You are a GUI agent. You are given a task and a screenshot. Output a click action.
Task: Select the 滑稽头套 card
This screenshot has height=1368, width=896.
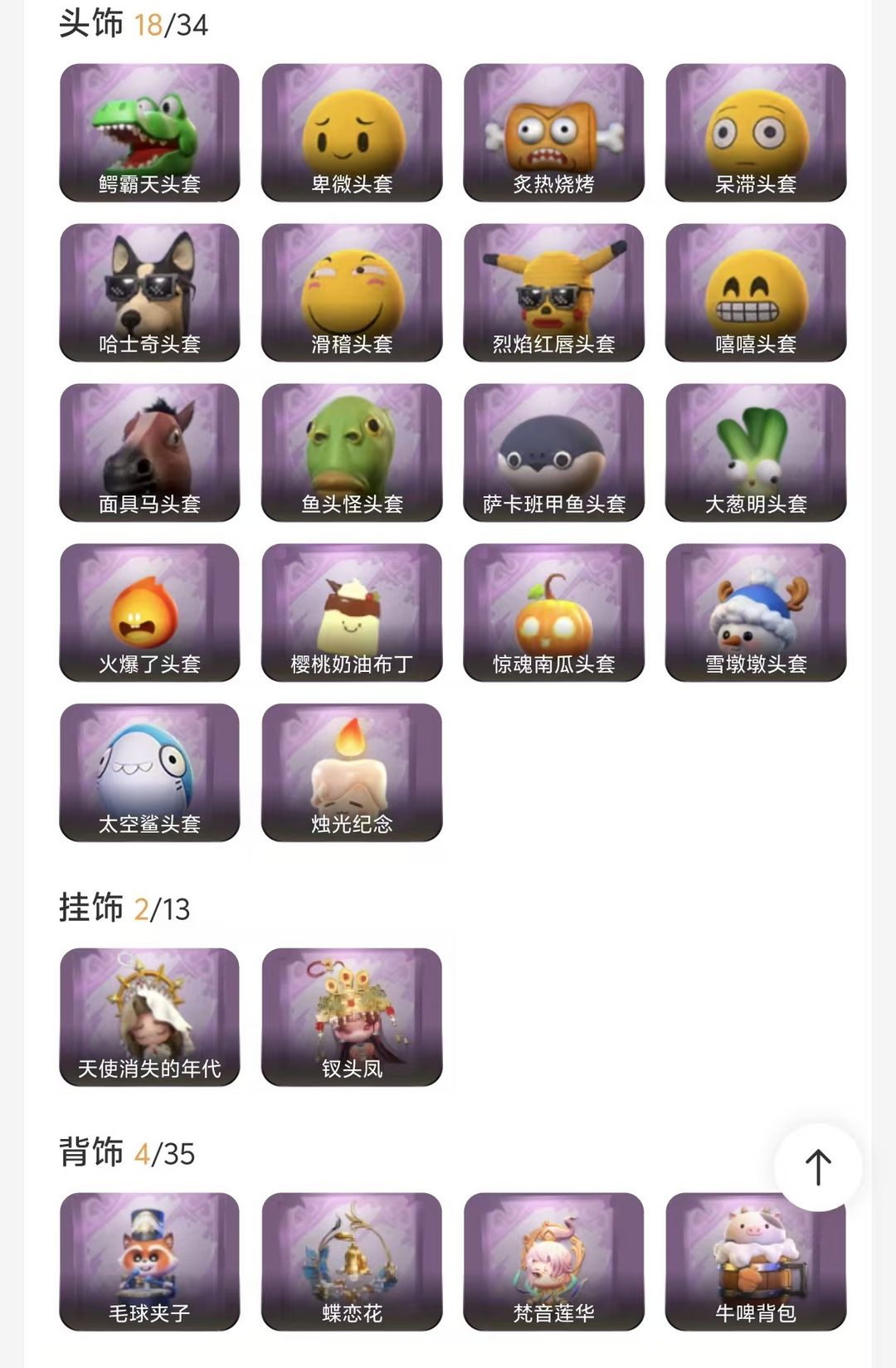click(352, 293)
